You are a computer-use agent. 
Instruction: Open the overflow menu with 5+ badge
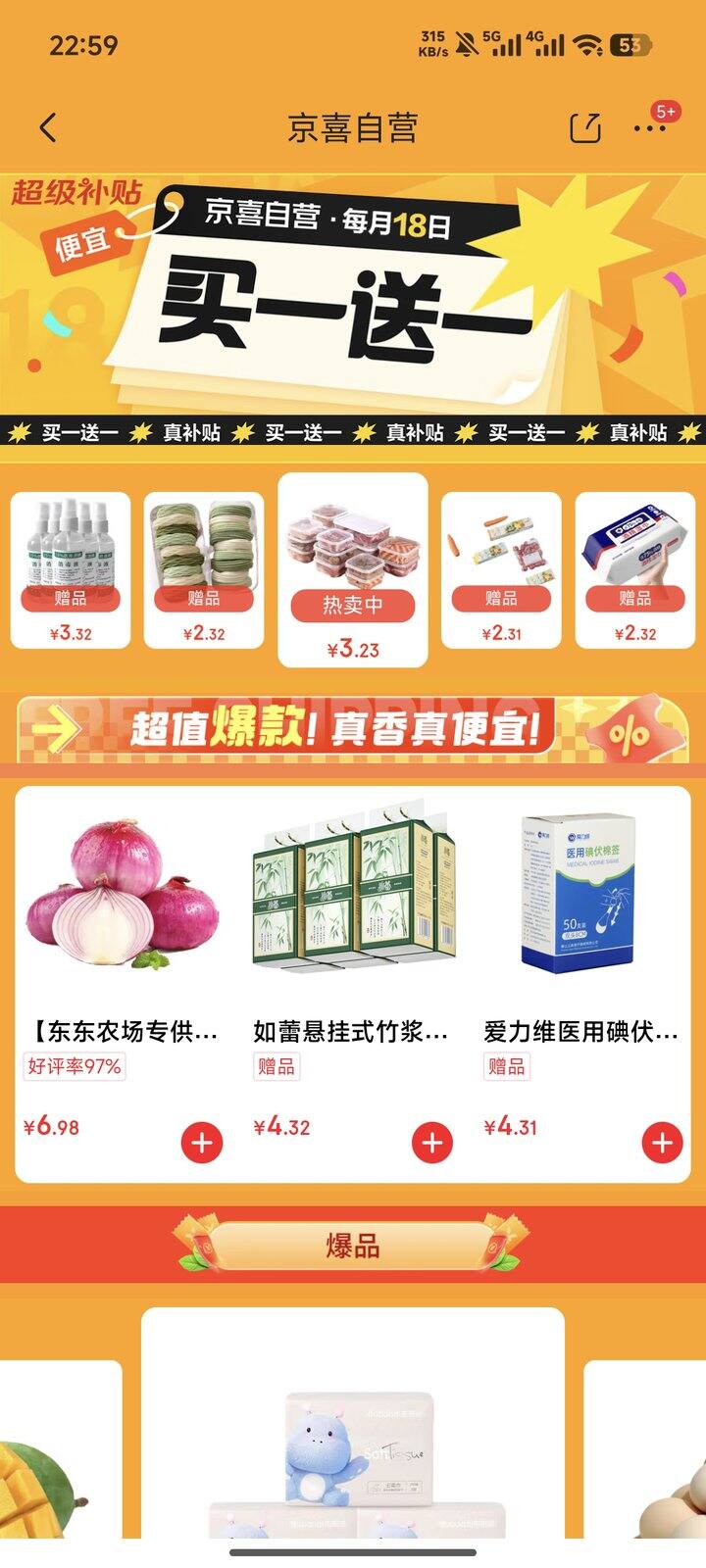click(x=649, y=127)
